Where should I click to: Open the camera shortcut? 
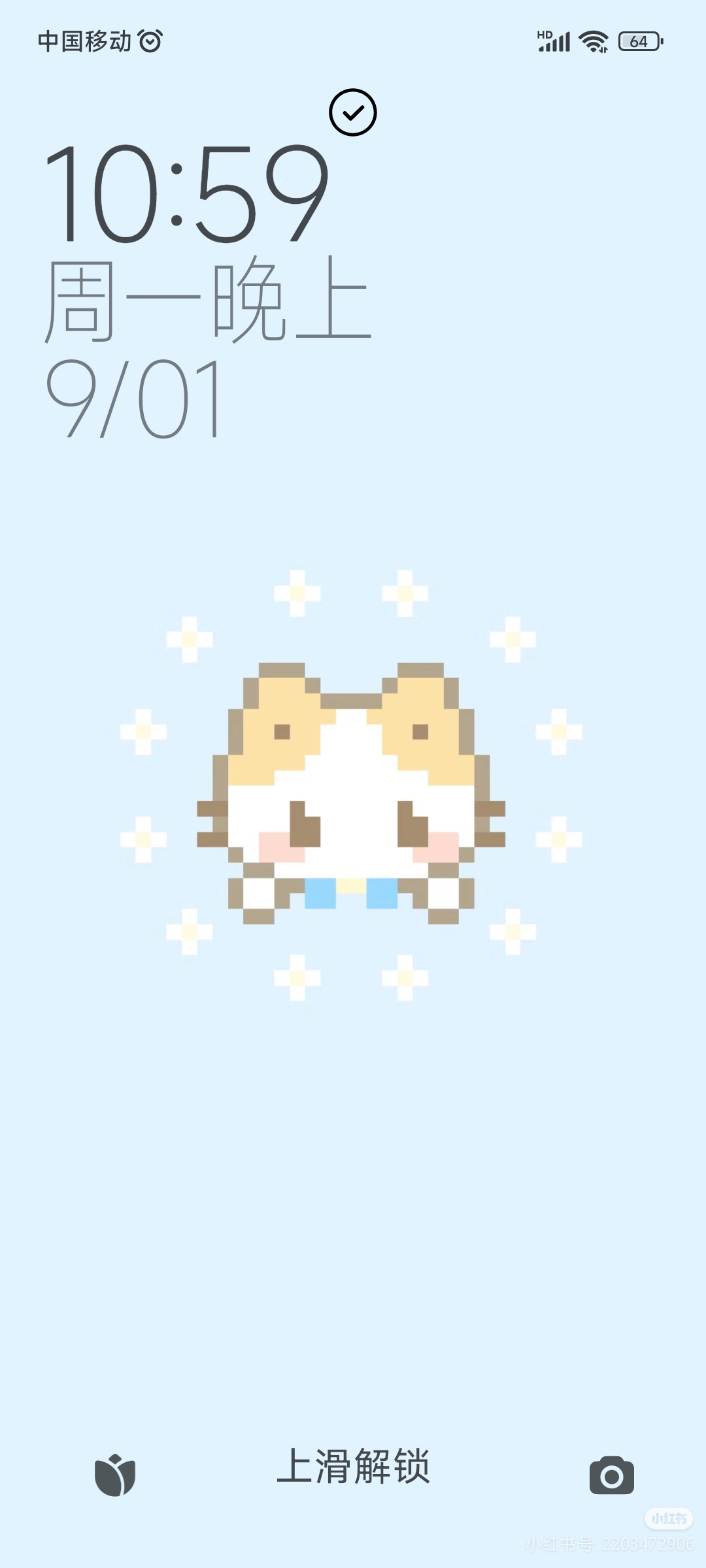pos(611,1475)
